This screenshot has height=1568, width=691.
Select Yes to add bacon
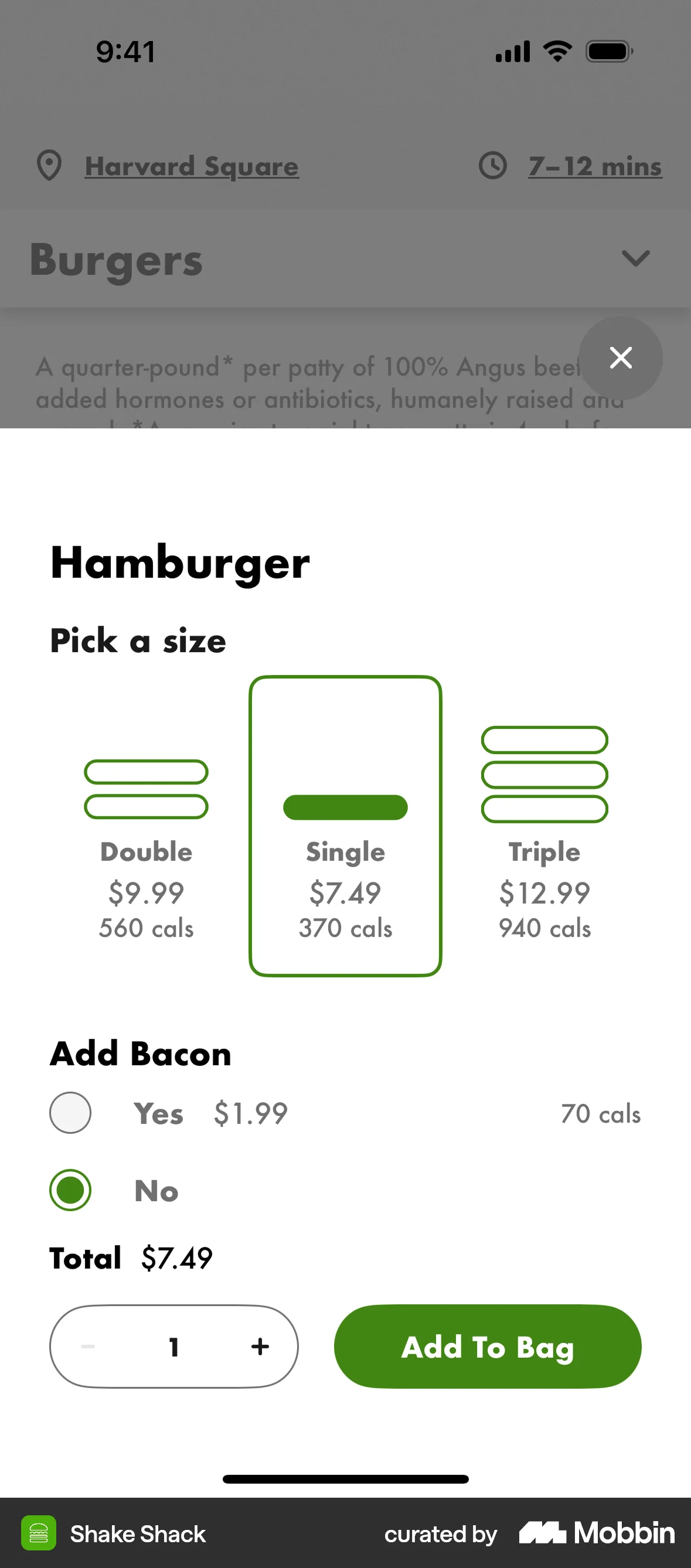click(x=70, y=1112)
